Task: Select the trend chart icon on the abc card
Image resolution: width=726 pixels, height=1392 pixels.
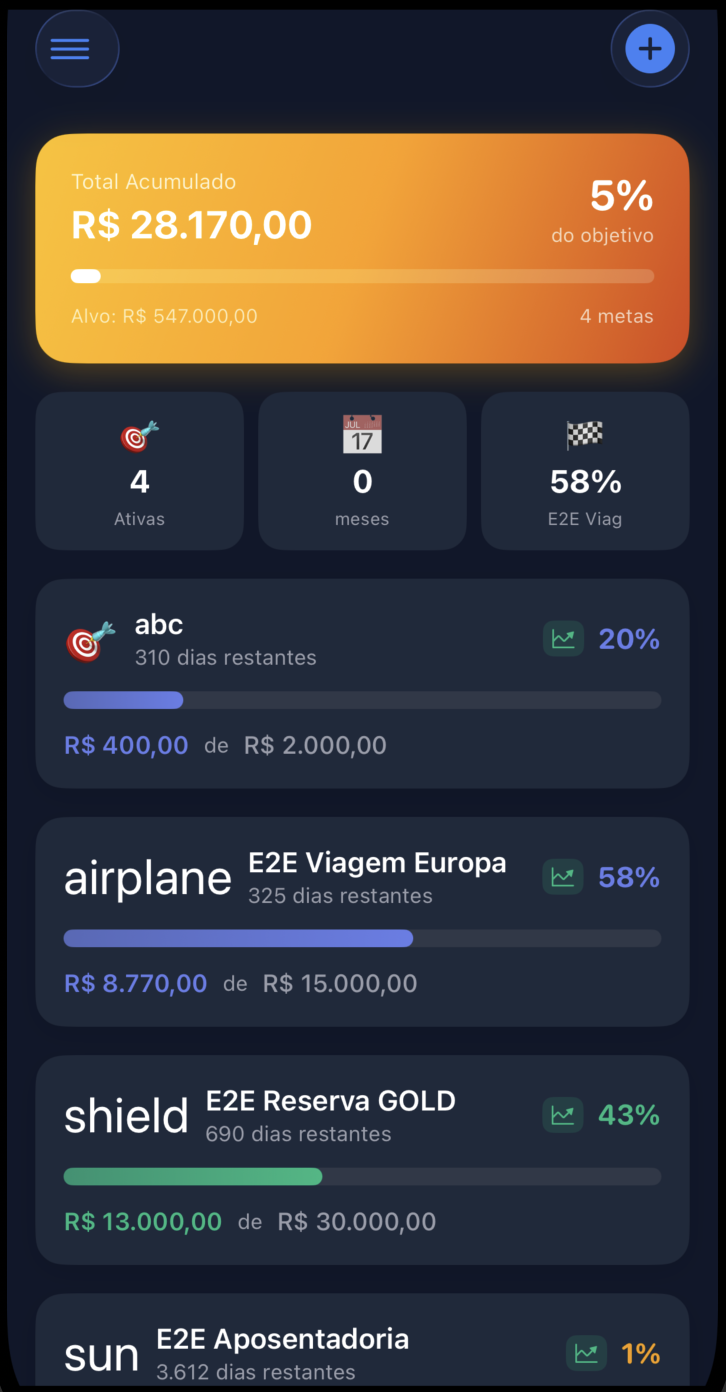Action: coord(563,638)
